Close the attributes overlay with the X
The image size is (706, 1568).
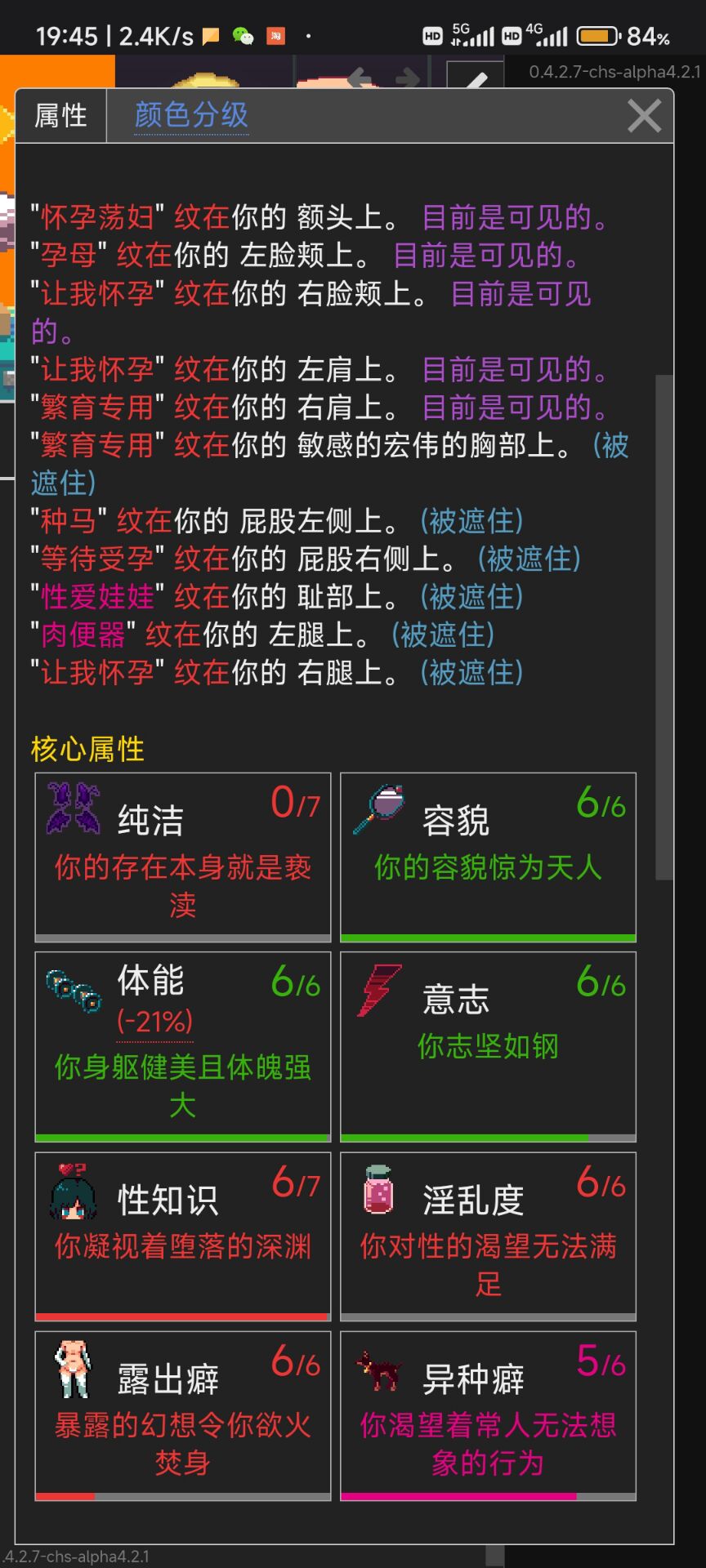pyautogui.click(x=644, y=116)
